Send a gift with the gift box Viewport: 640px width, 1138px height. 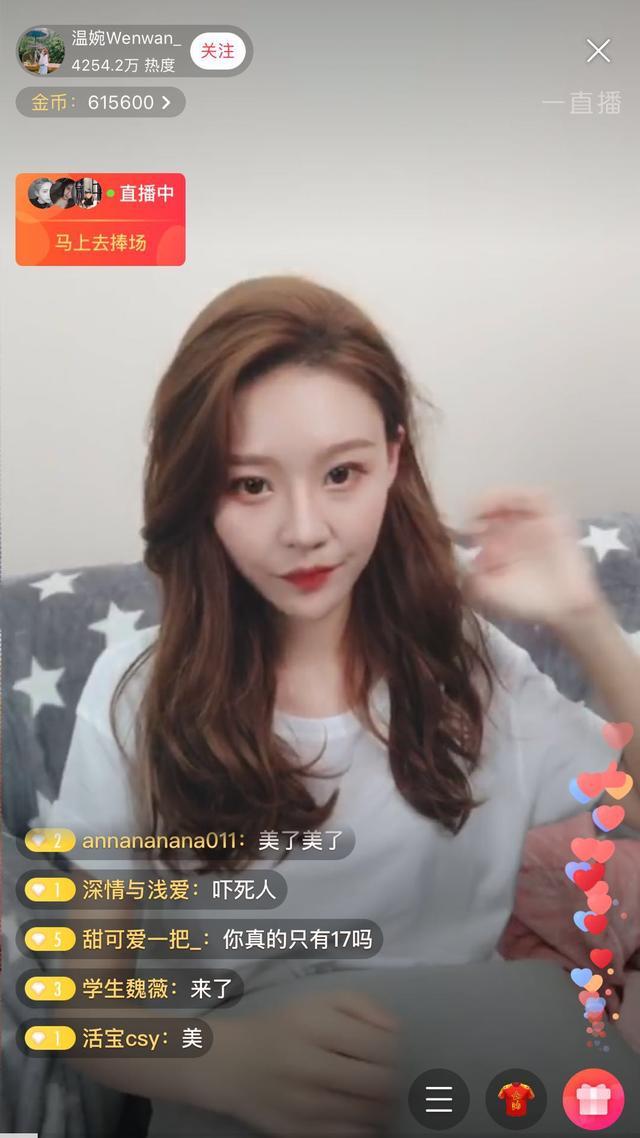(x=593, y=1099)
